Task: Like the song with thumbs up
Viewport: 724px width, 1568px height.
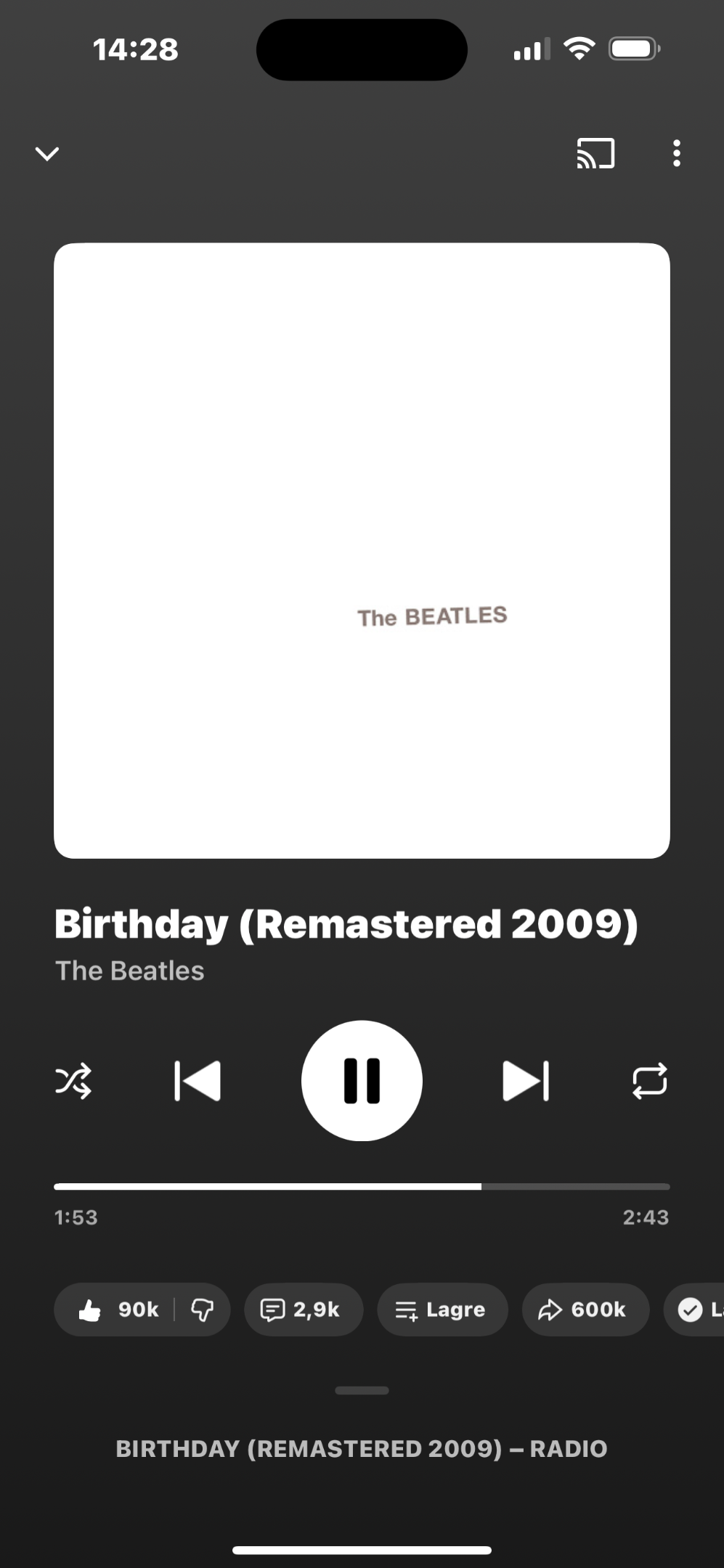Action: (116, 1310)
